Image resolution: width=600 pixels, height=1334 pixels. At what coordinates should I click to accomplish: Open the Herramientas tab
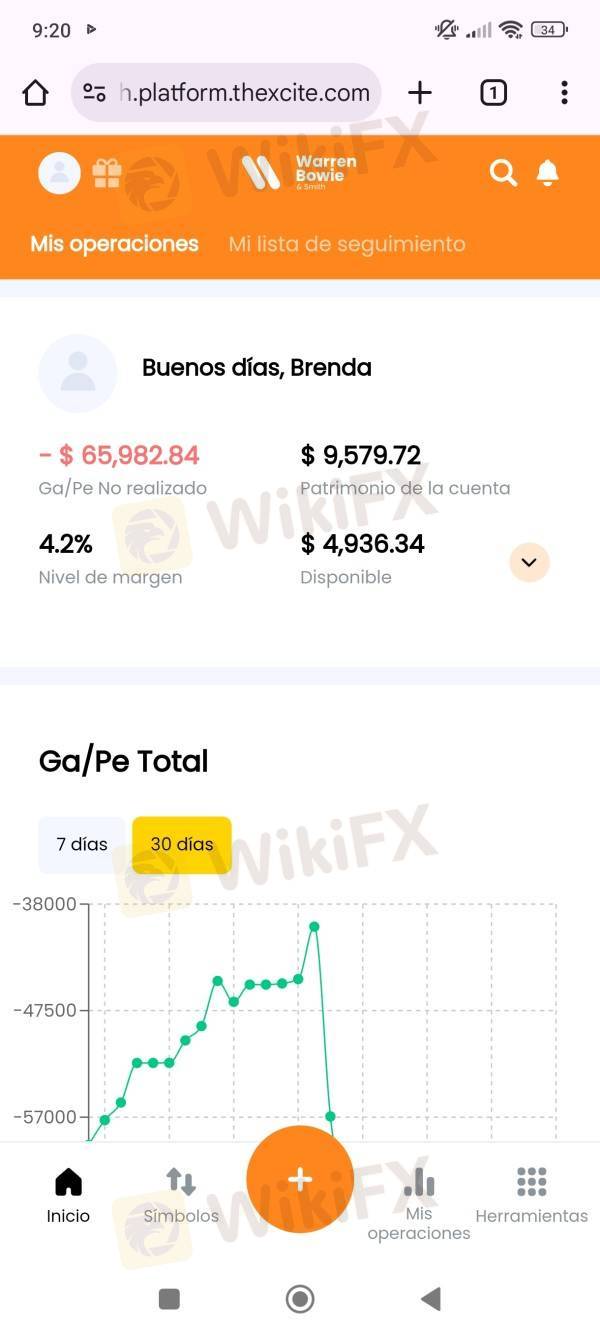[532, 1196]
